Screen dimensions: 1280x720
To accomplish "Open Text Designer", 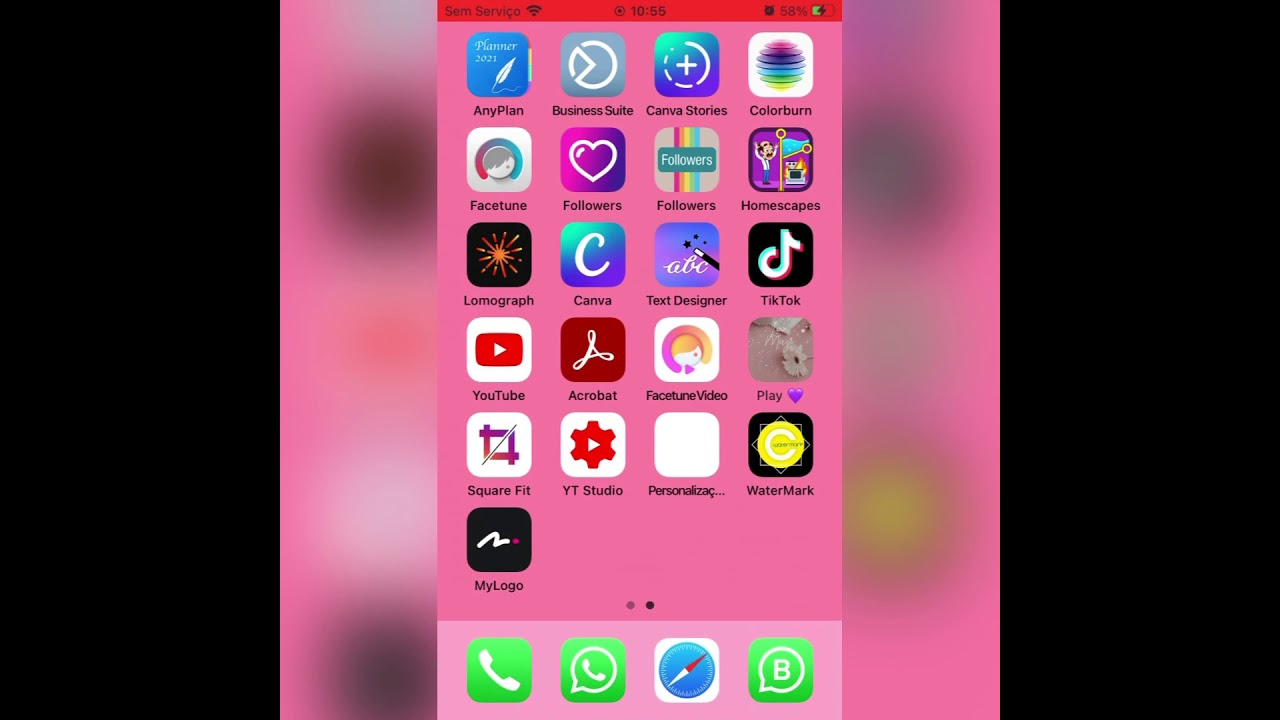I will [687, 255].
